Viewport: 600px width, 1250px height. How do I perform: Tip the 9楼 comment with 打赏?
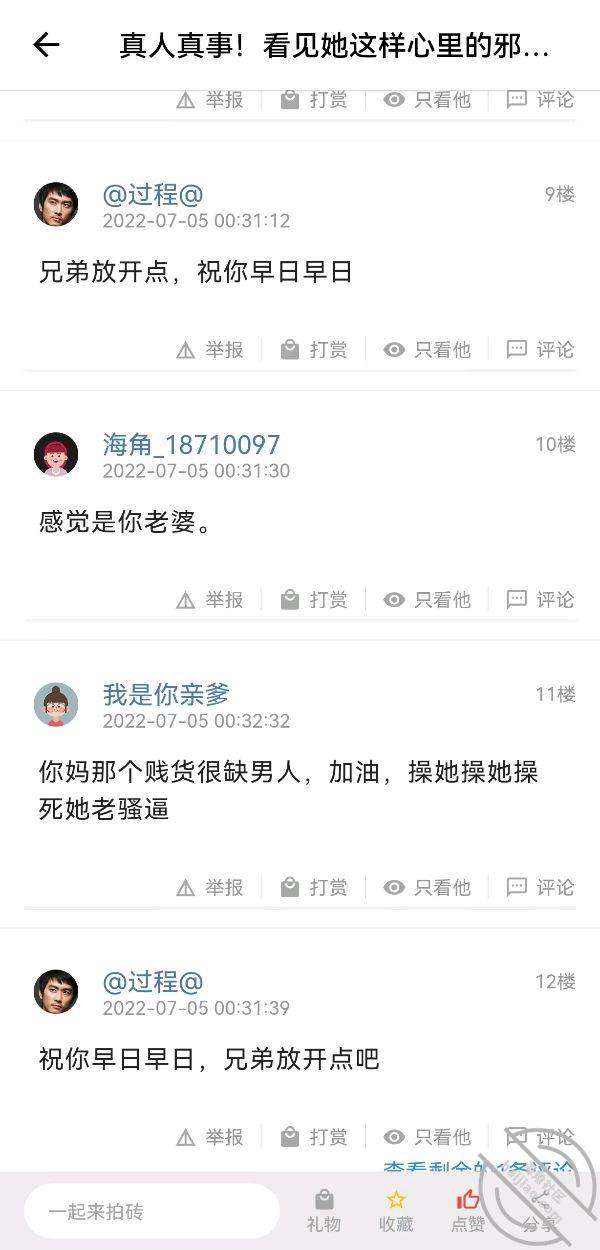pos(314,349)
